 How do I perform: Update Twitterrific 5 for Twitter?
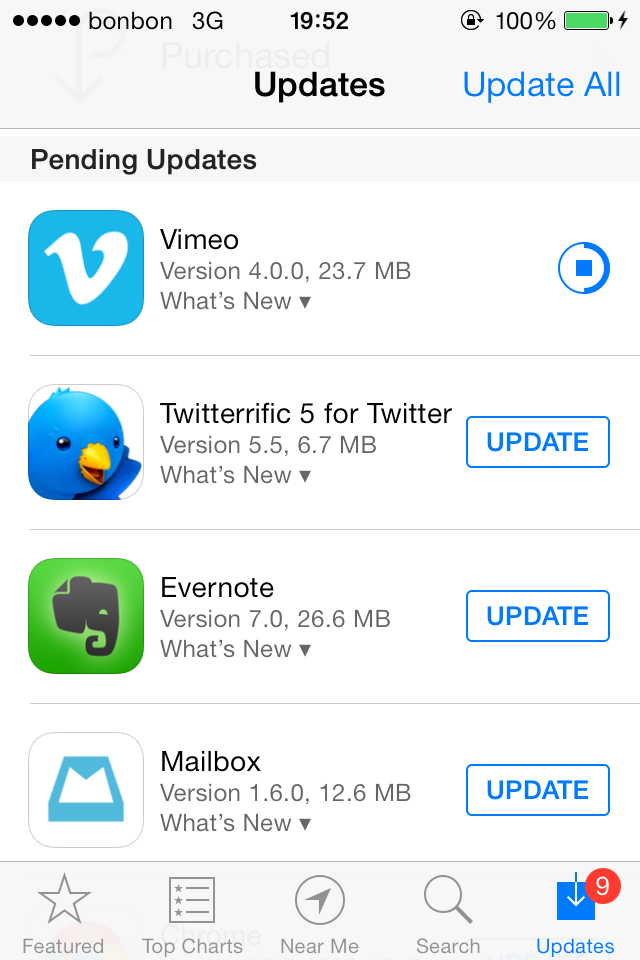click(537, 442)
